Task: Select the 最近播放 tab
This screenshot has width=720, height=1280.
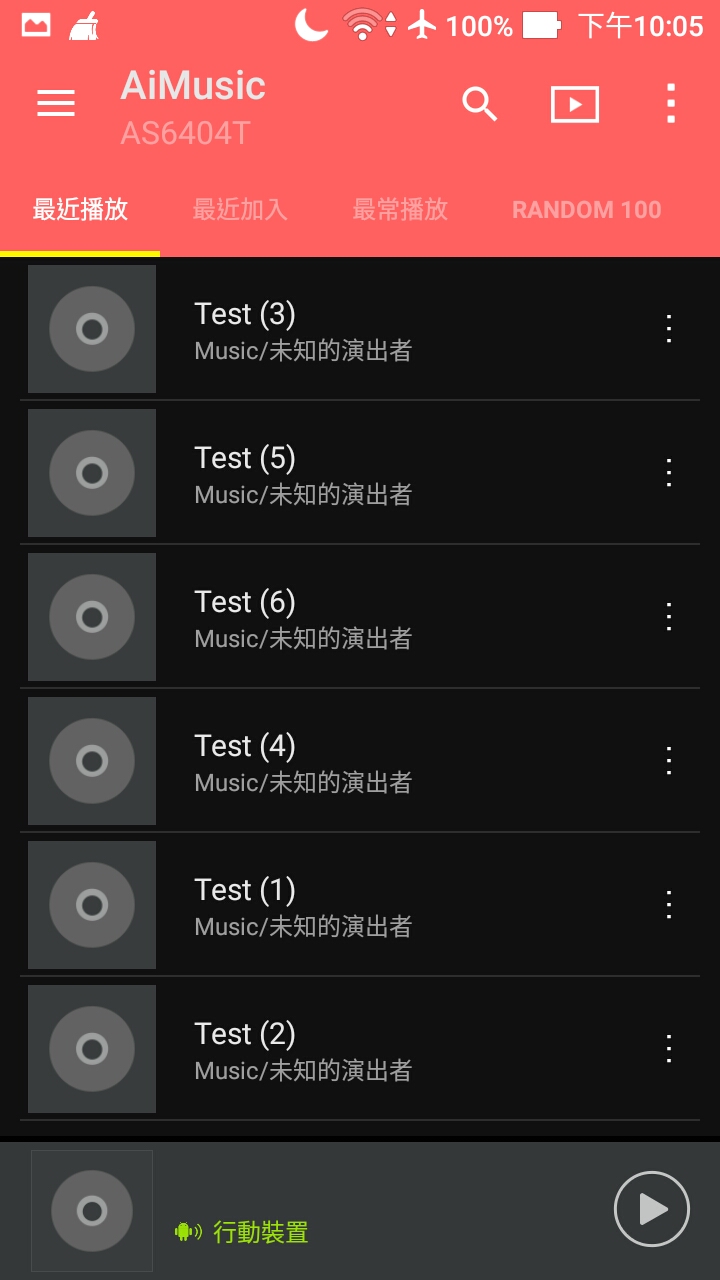Action: click(80, 210)
